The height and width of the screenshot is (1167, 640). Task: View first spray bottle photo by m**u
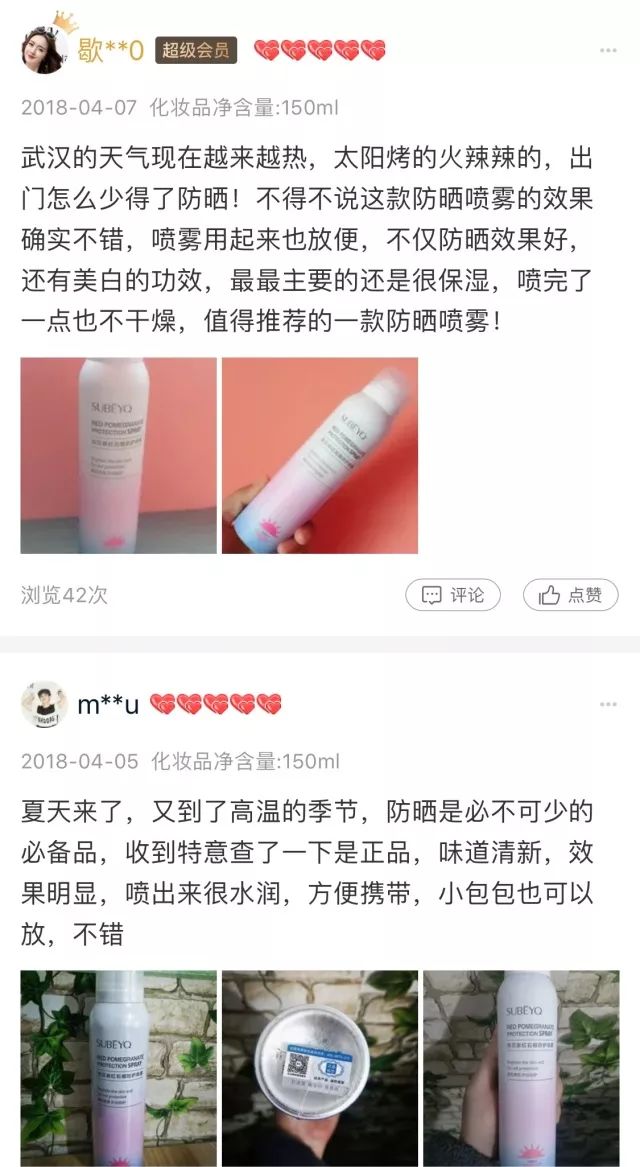[x=118, y=1068]
